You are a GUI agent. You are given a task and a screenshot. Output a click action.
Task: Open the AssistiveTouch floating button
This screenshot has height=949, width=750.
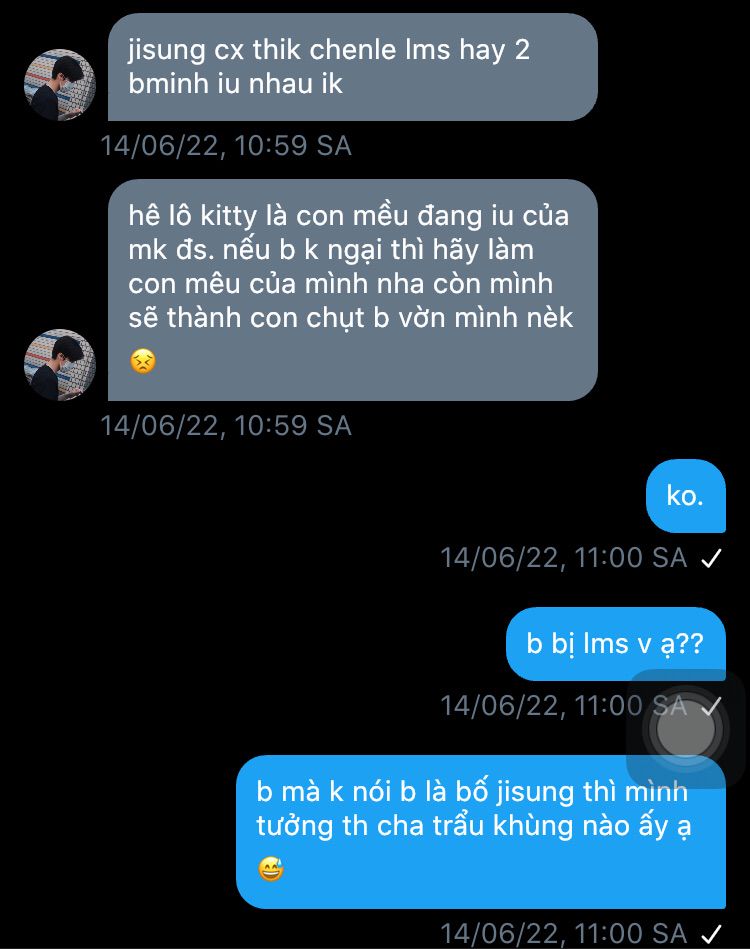tap(685, 730)
